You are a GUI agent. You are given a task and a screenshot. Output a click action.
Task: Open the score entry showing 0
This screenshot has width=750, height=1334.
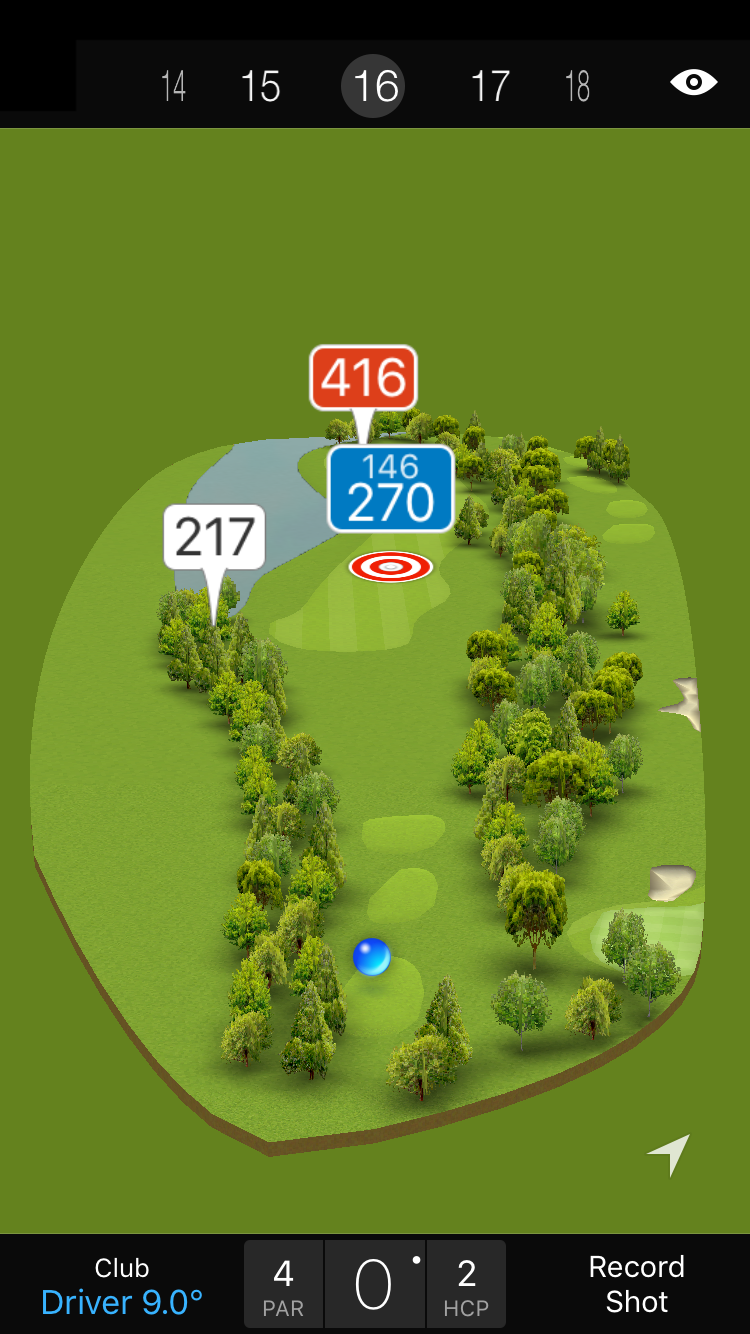(374, 1285)
